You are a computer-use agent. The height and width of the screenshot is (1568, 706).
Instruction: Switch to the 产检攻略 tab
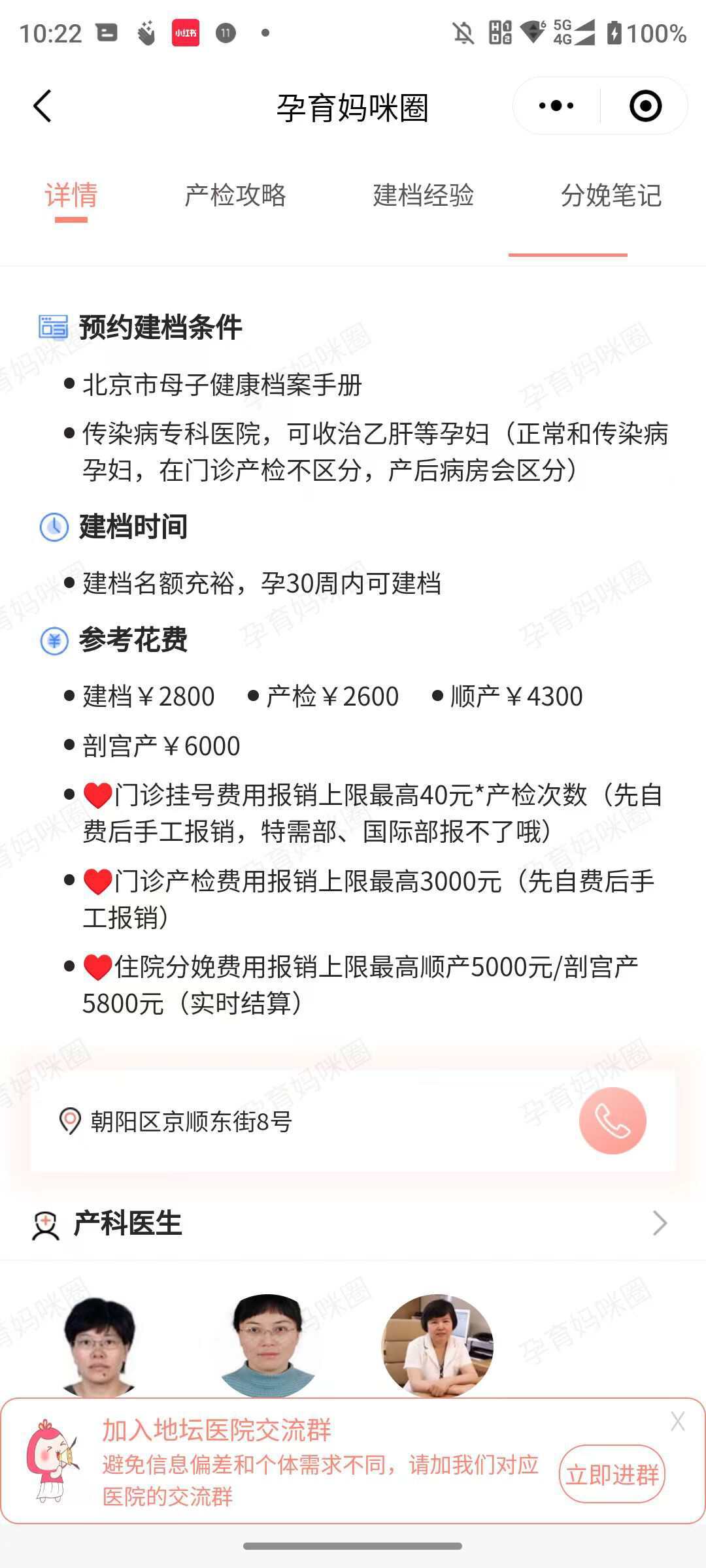click(235, 195)
